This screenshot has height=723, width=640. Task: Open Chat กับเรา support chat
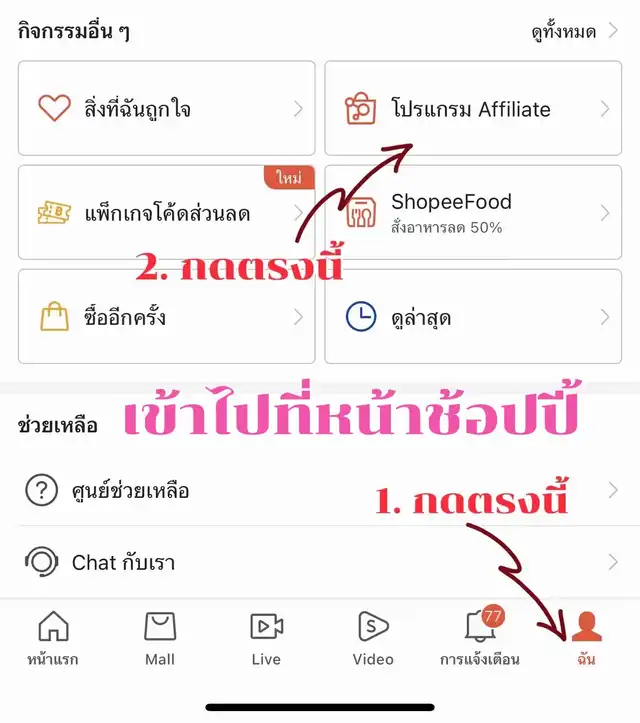point(320,562)
